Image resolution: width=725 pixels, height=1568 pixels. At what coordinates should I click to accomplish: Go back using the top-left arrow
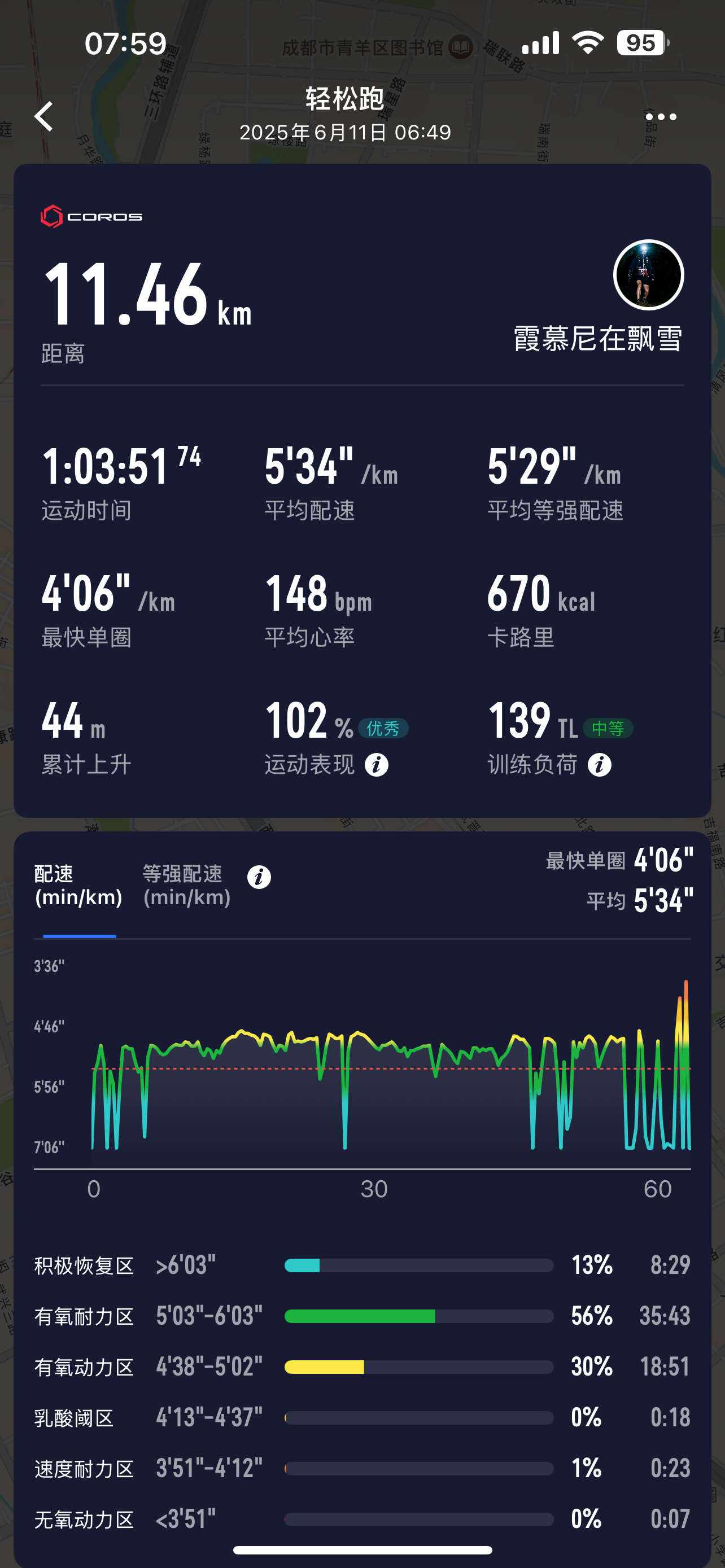click(x=44, y=116)
